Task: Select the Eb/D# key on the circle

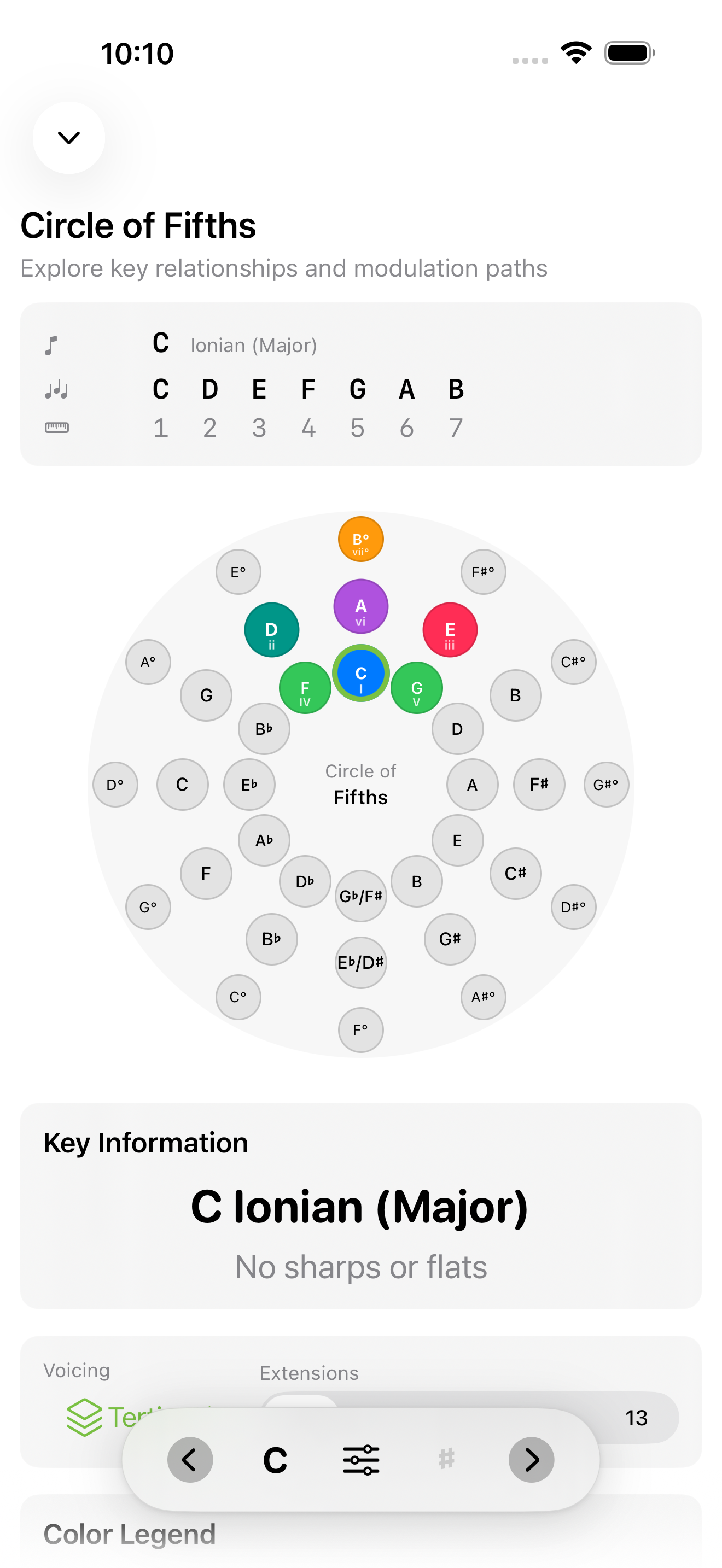Action: click(x=360, y=962)
